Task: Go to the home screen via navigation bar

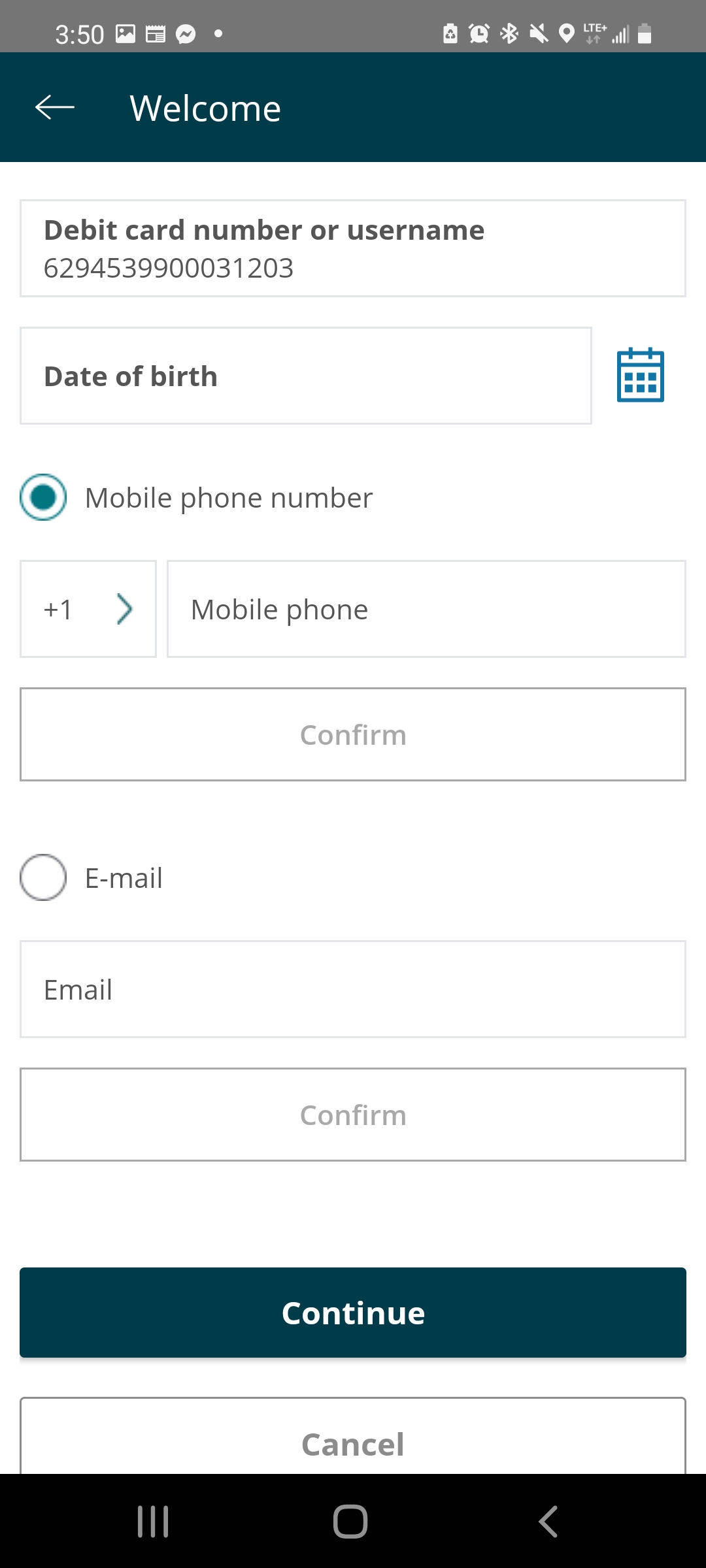Action: 350,1522
